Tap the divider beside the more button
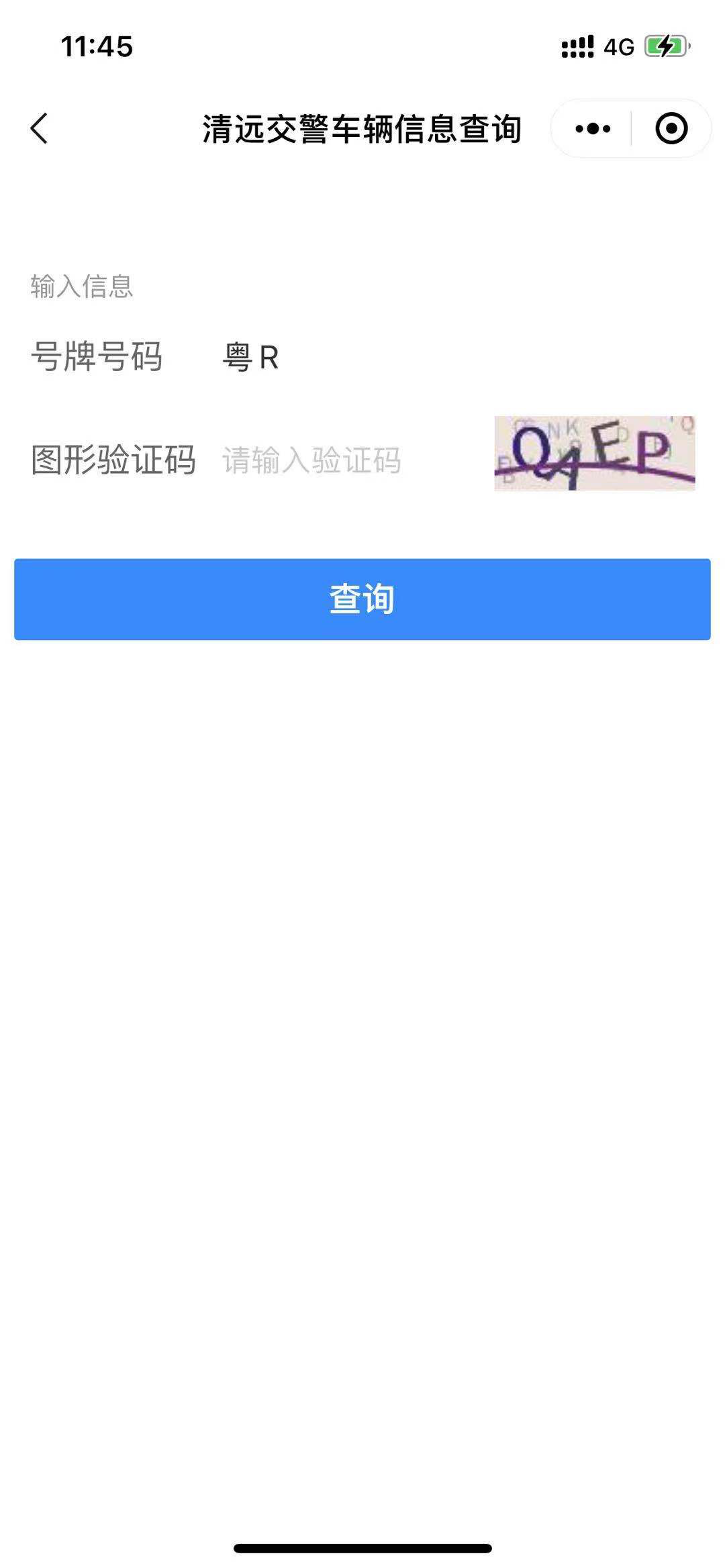 632,129
